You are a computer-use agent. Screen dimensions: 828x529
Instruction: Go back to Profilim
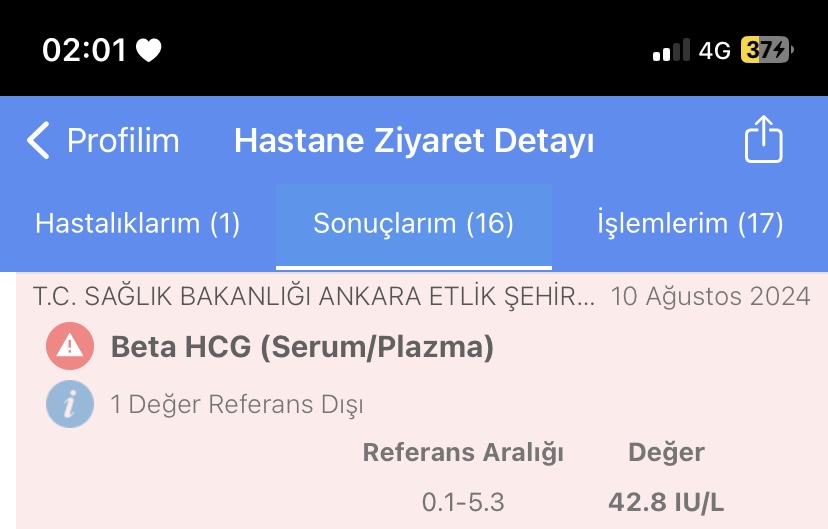(101, 141)
